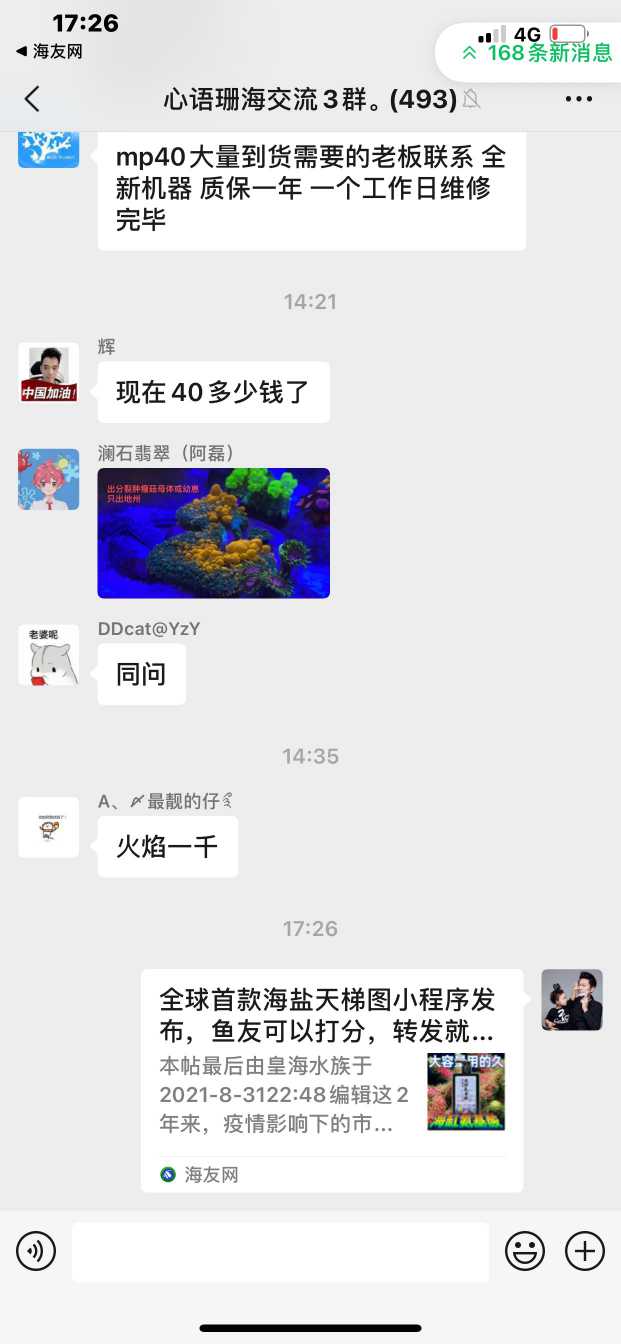Switch to voice message input
Viewport: 621px width, 1344px height.
click(36, 1251)
